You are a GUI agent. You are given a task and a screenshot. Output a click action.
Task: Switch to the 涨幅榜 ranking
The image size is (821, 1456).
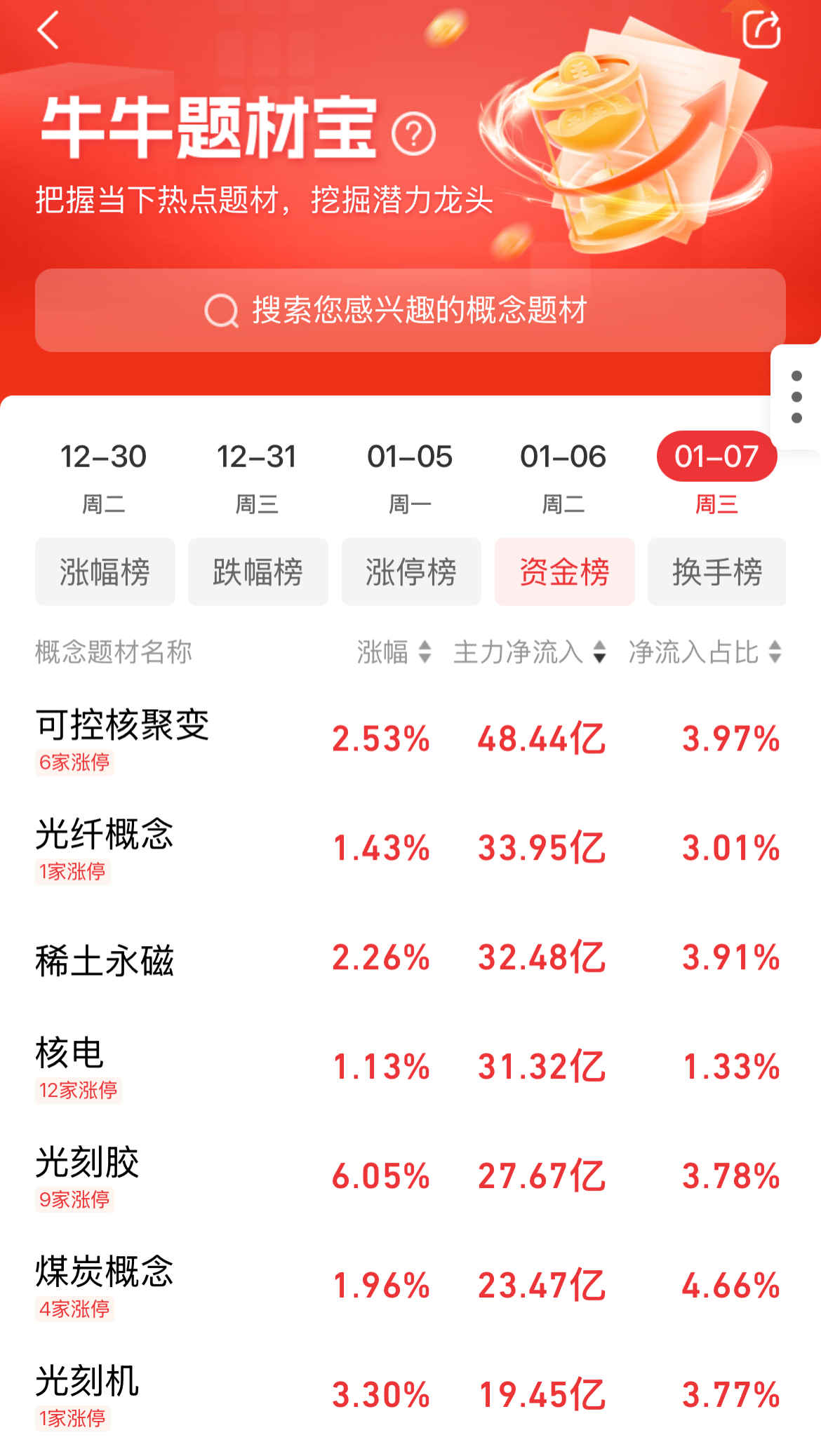[x=105, y=572]
